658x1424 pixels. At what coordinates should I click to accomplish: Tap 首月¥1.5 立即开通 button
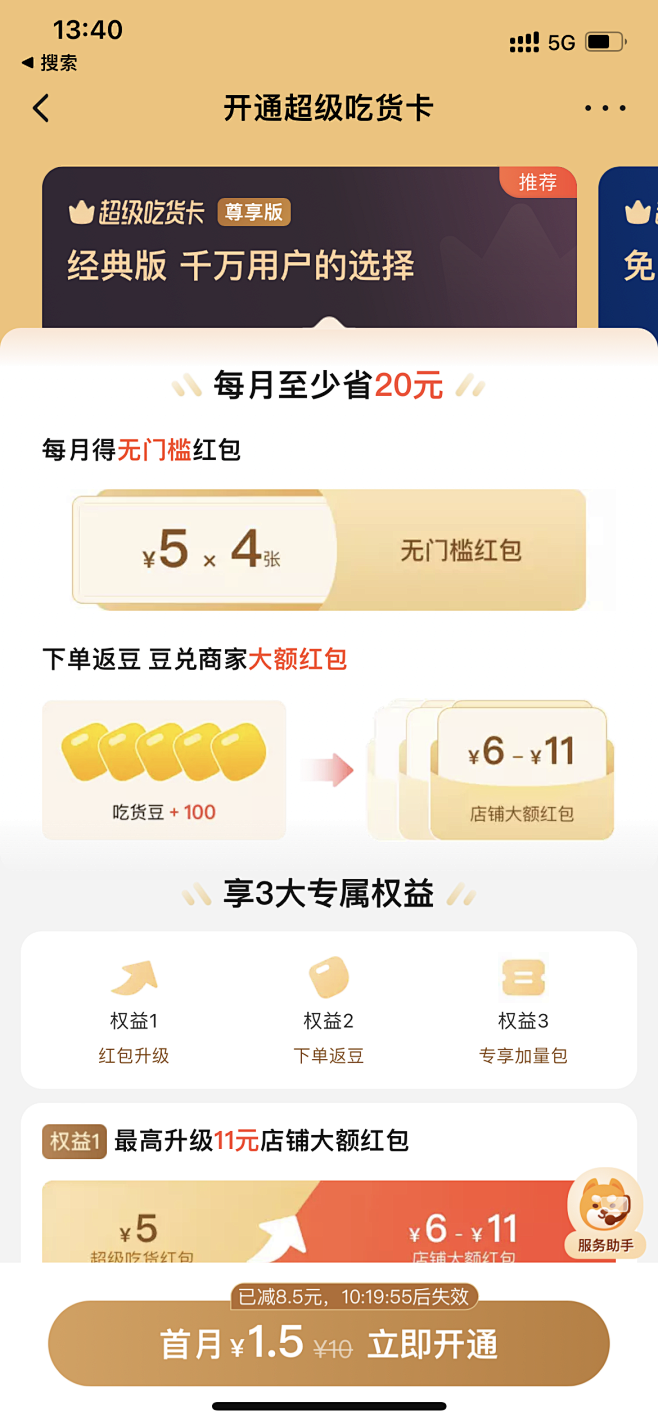pos(329,1344)
